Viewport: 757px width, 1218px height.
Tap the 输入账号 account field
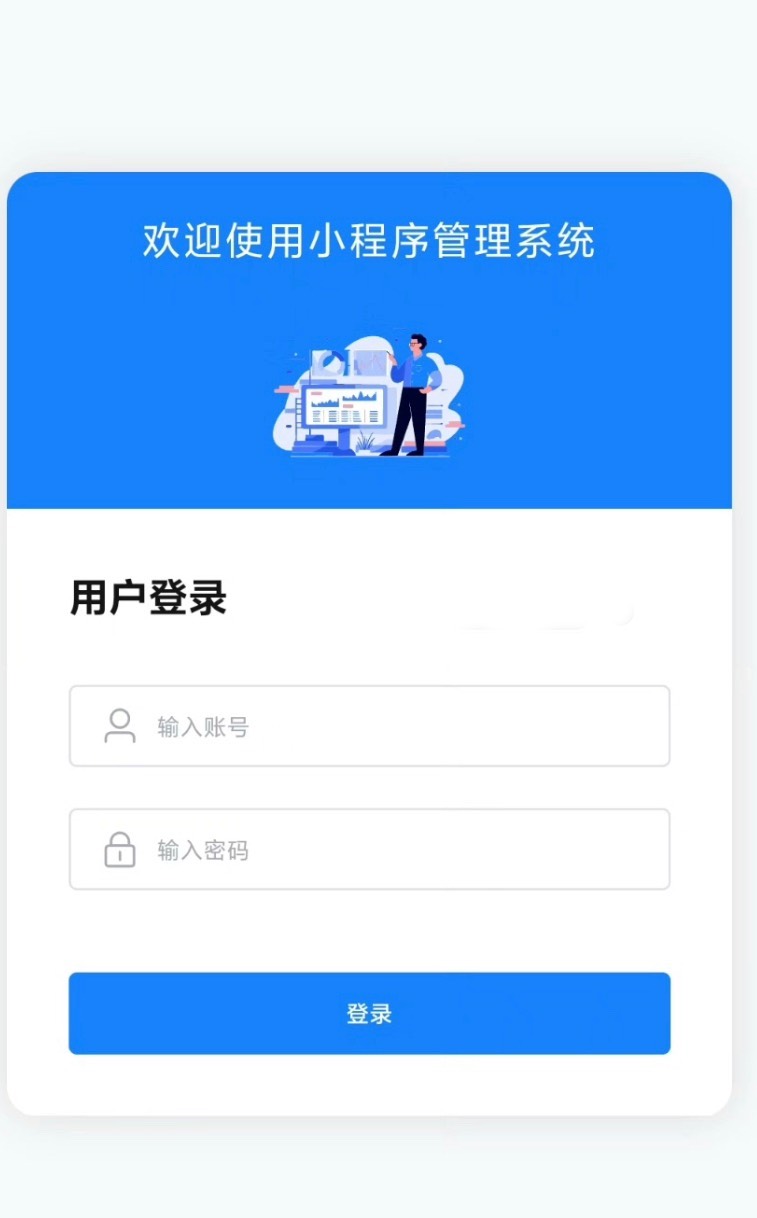[x=369, y=726]
